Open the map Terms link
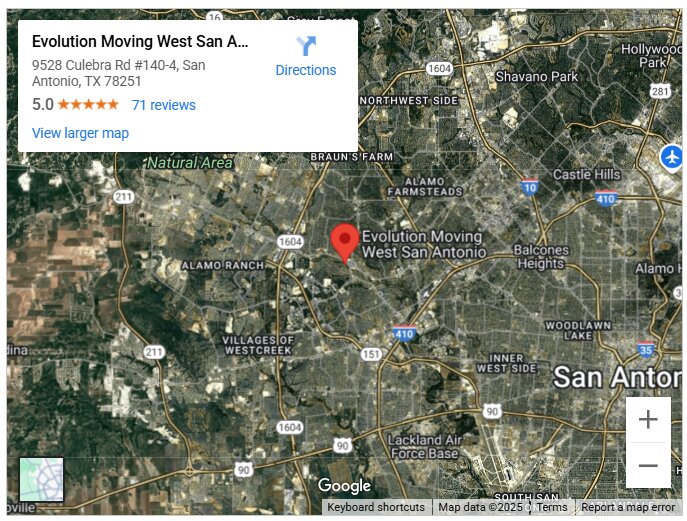This screenshot has width=687, height=521. [x=552, y=507]
